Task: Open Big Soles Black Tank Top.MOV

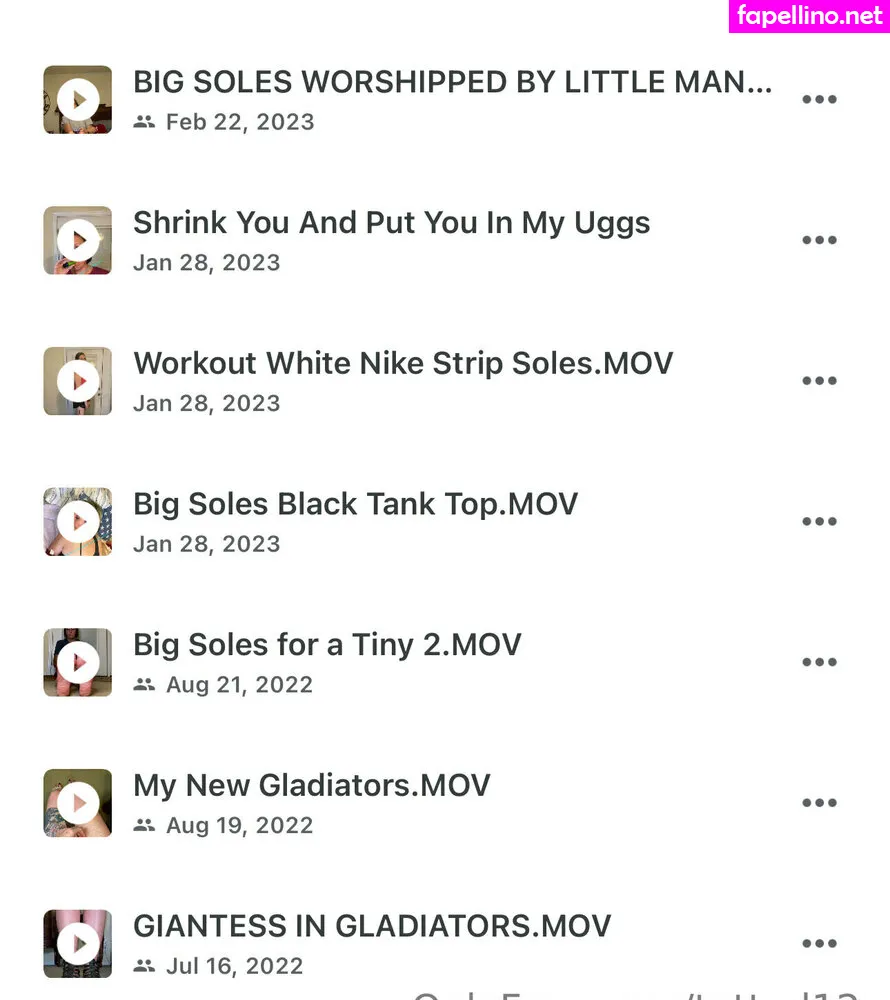Action: point(355,504)
